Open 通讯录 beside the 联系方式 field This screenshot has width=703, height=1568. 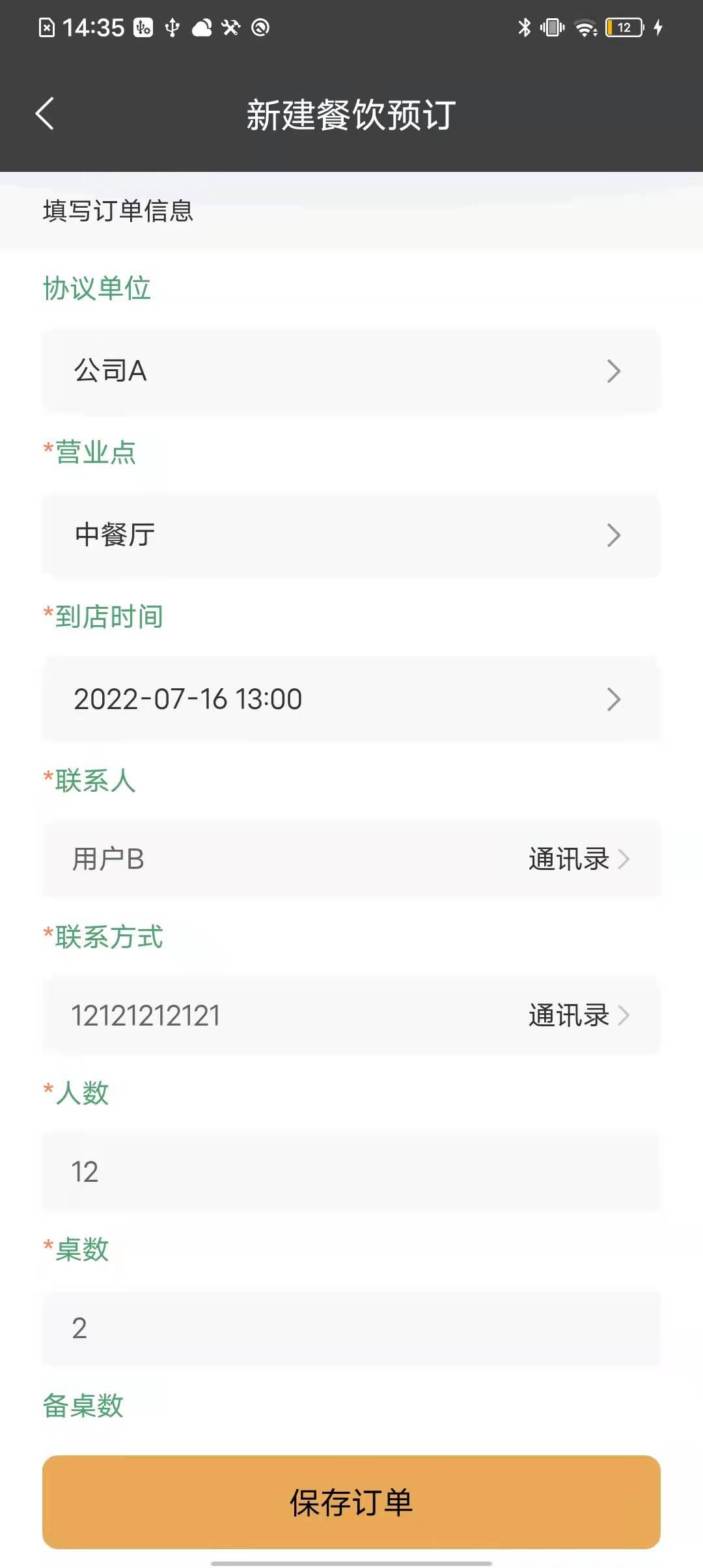point(579,1015)
